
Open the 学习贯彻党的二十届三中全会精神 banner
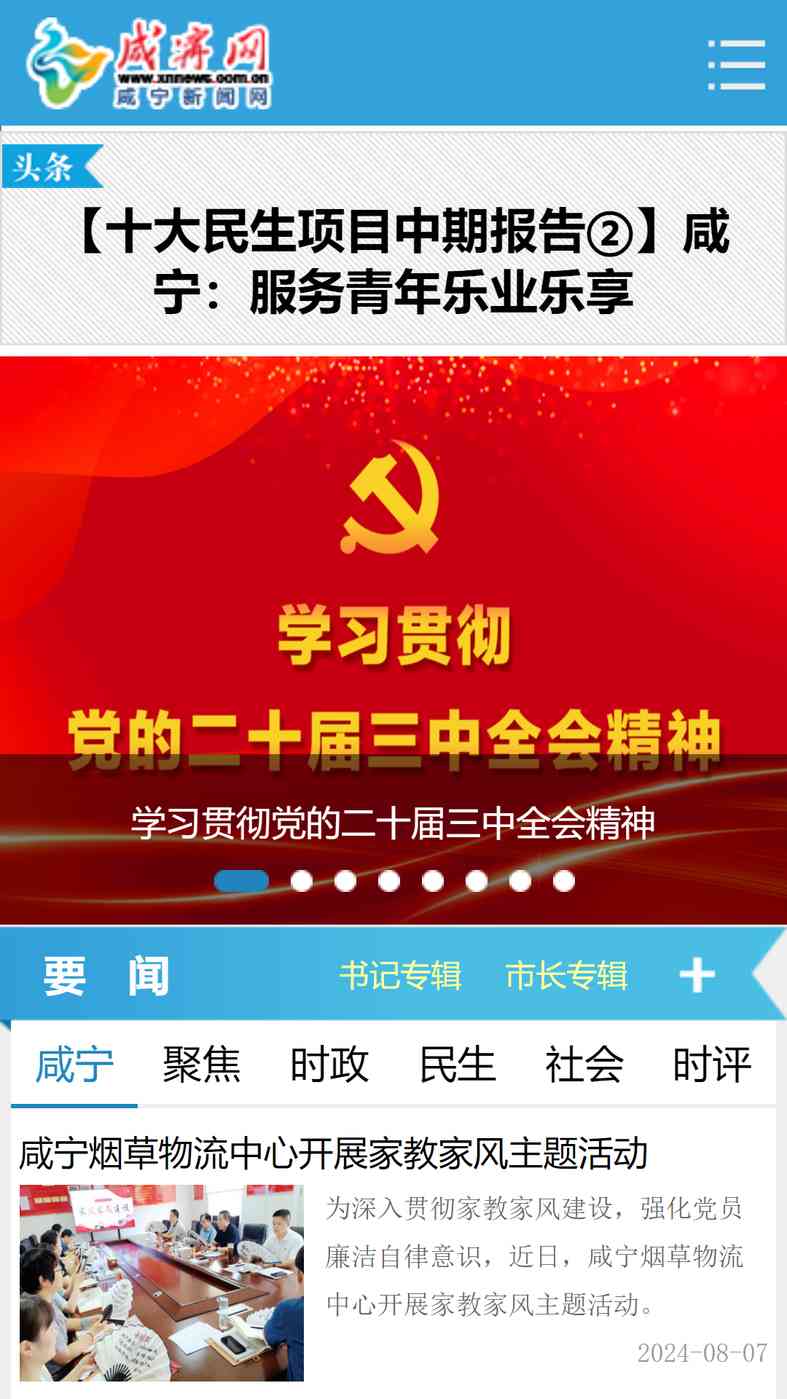point(393,640)
